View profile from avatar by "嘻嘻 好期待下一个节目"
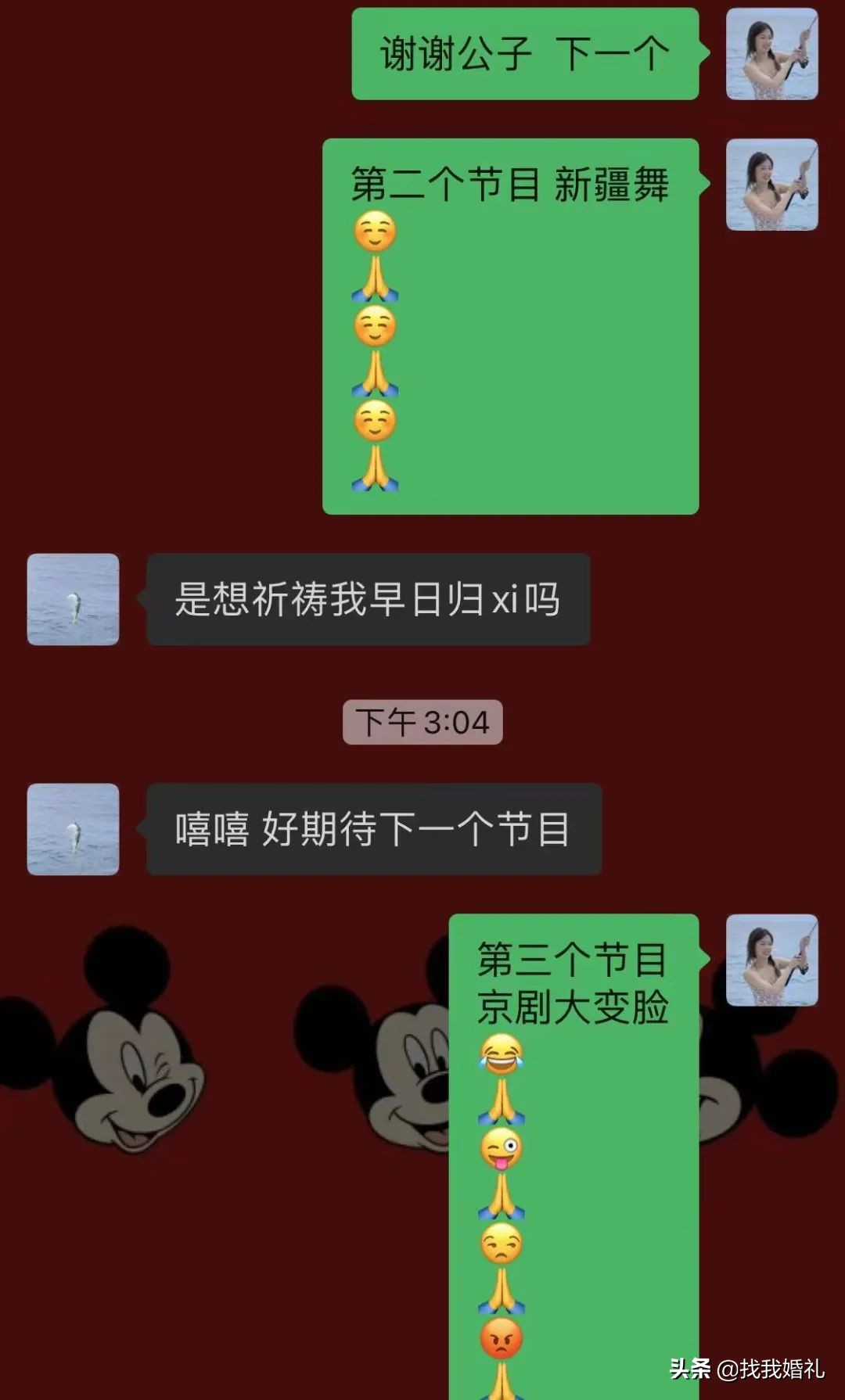This screenshot has width=845, height=1400. click(x=73, y=829)
